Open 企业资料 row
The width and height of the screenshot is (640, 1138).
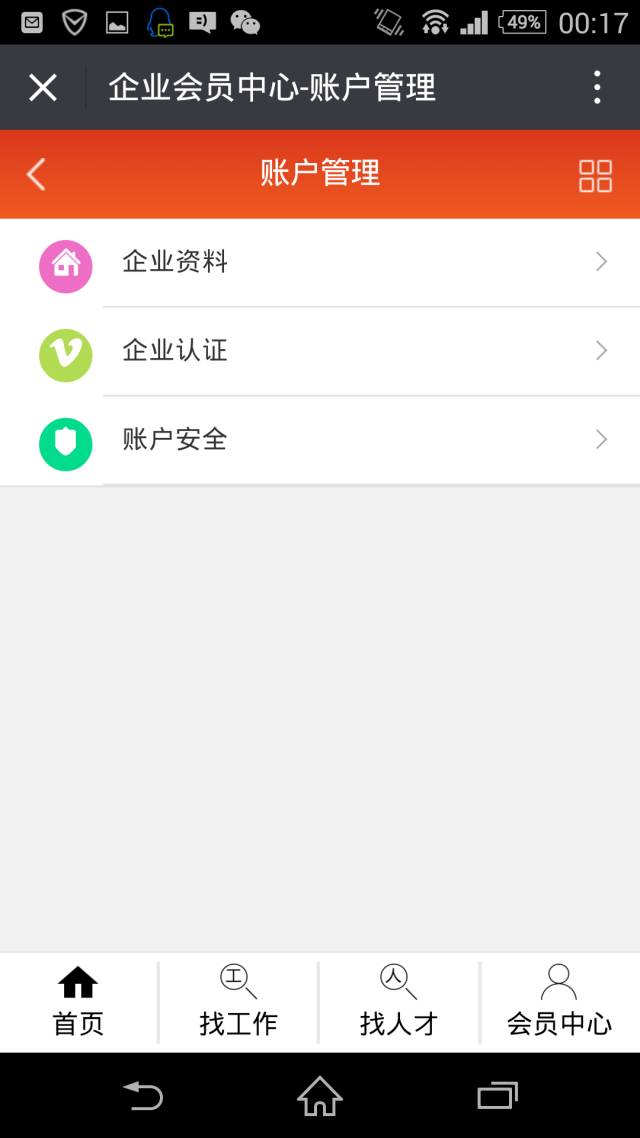pos(320,263)
